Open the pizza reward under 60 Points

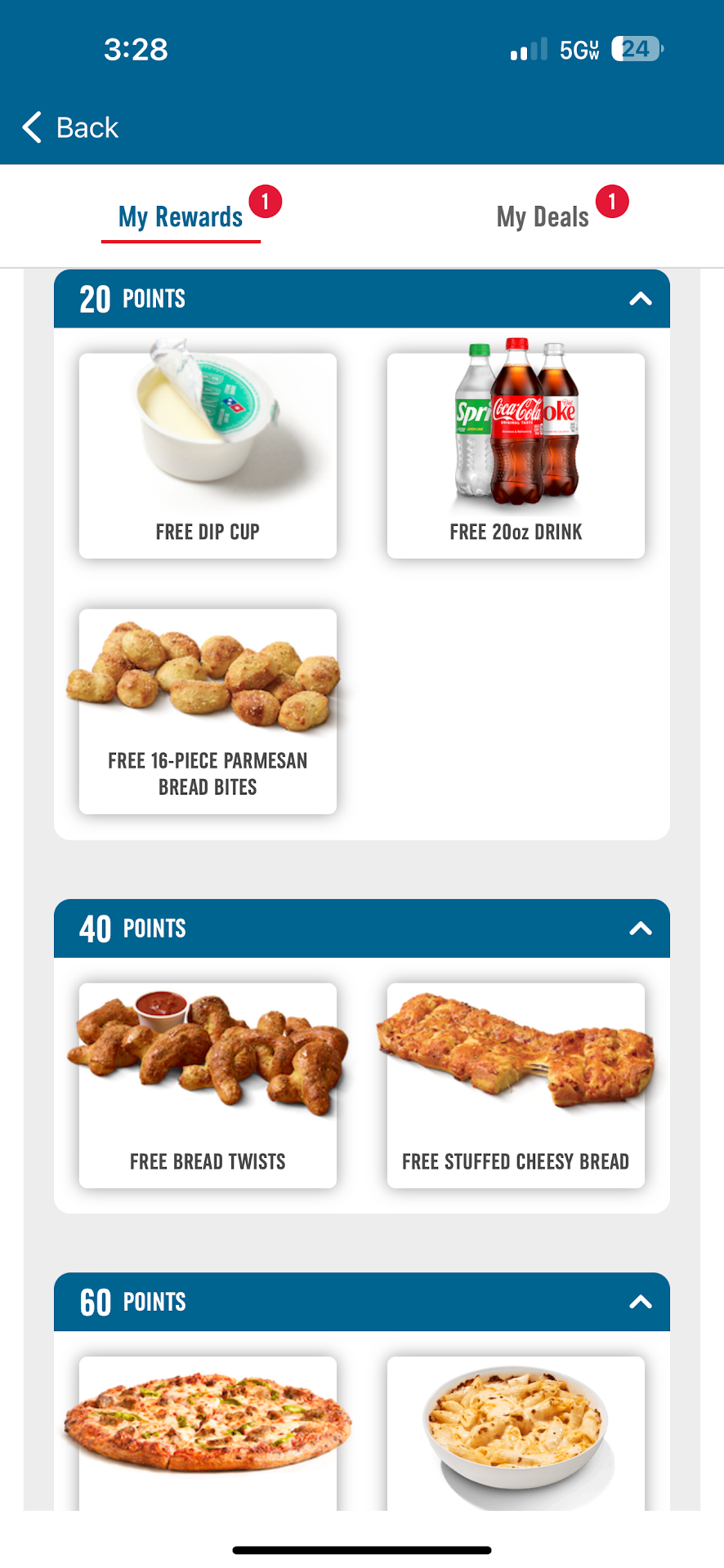208,1429
